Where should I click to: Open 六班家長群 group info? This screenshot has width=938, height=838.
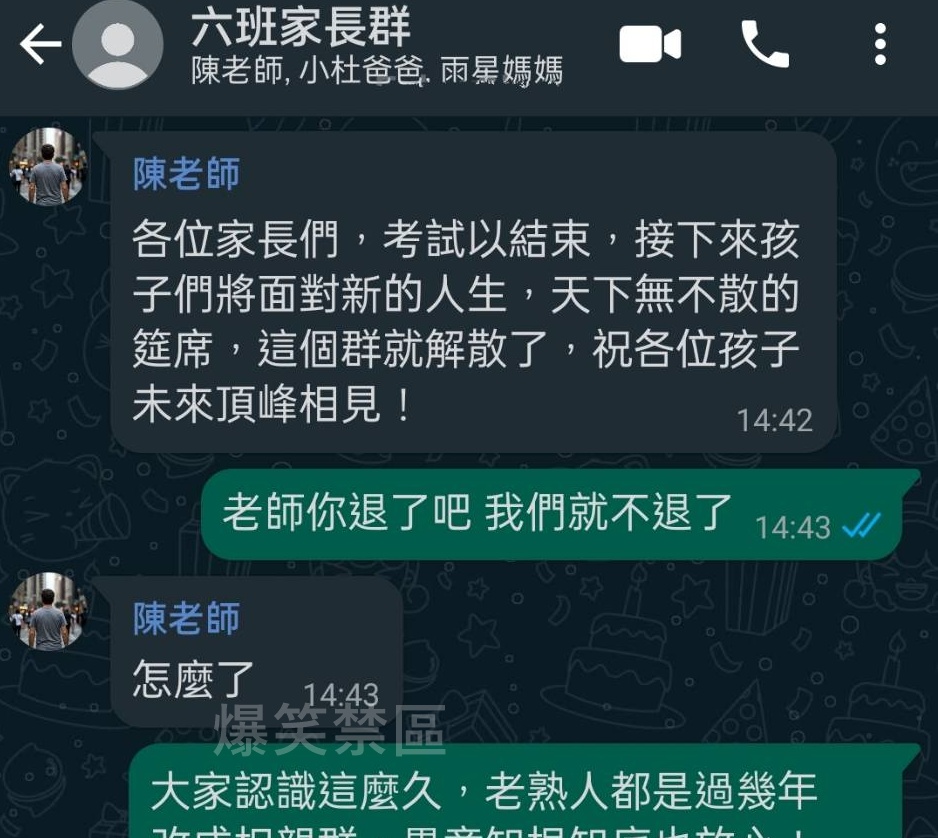click(300, 28)
